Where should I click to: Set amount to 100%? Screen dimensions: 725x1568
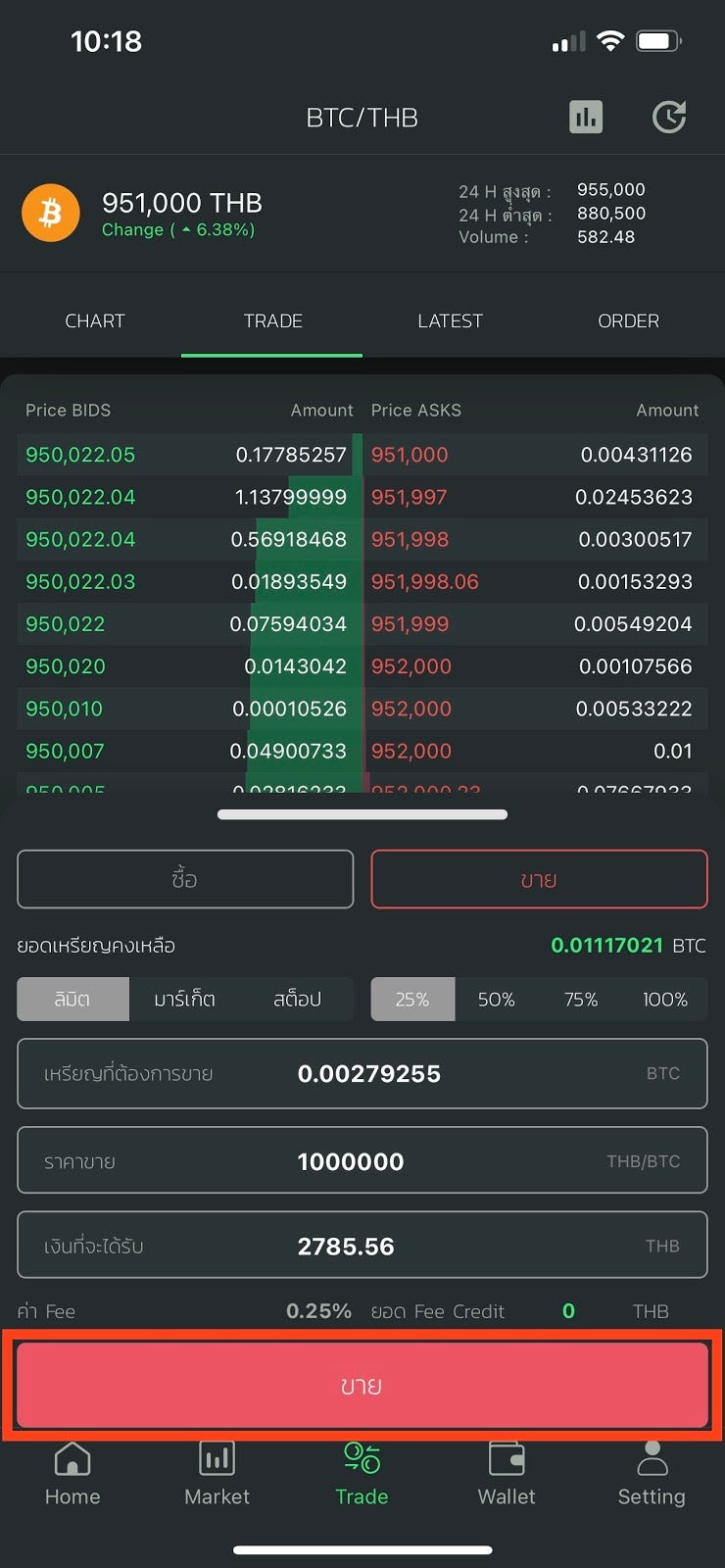[665, 1000]
